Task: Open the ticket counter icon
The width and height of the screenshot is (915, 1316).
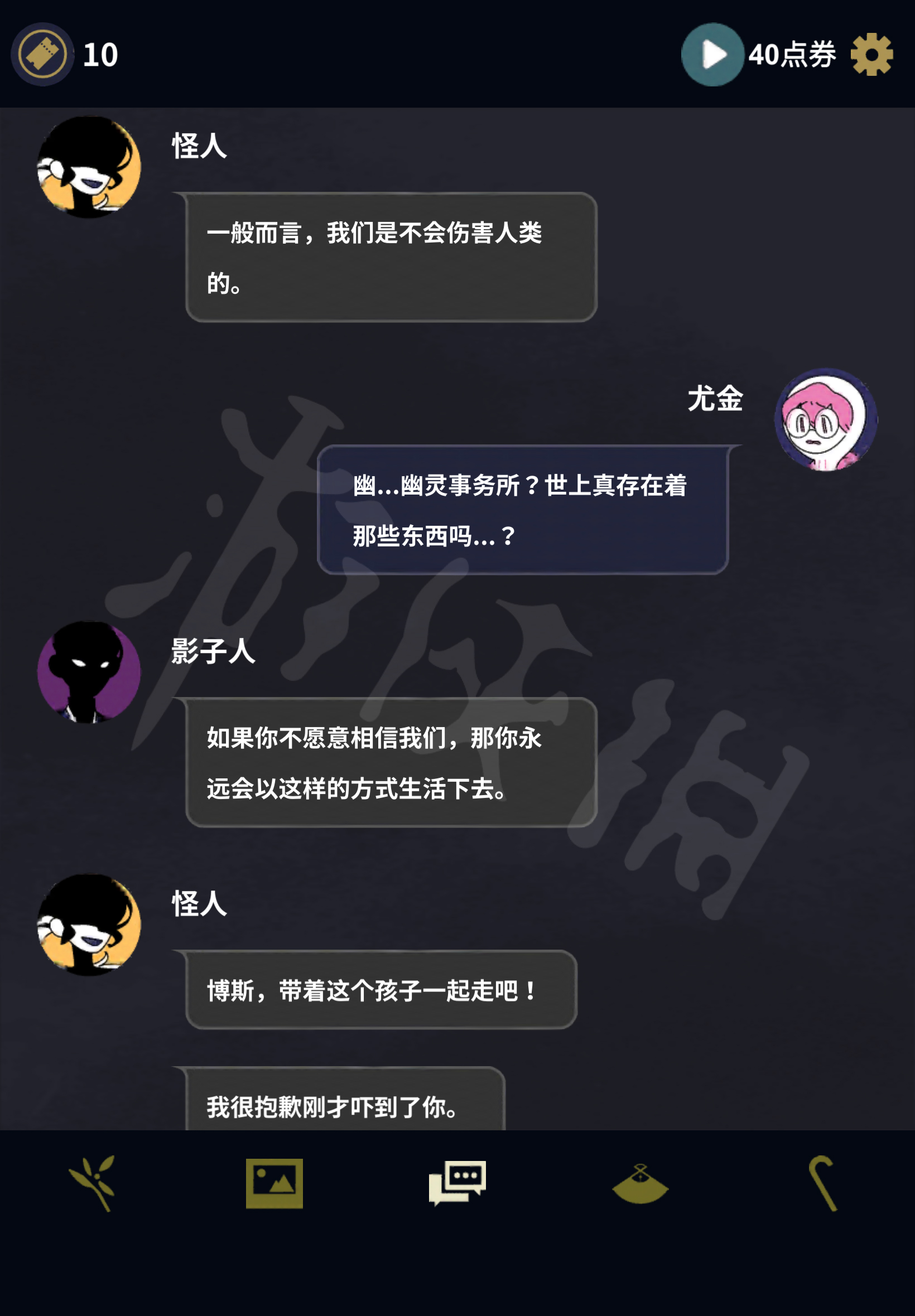Action: pyautogui.click(x=42, y=55)
